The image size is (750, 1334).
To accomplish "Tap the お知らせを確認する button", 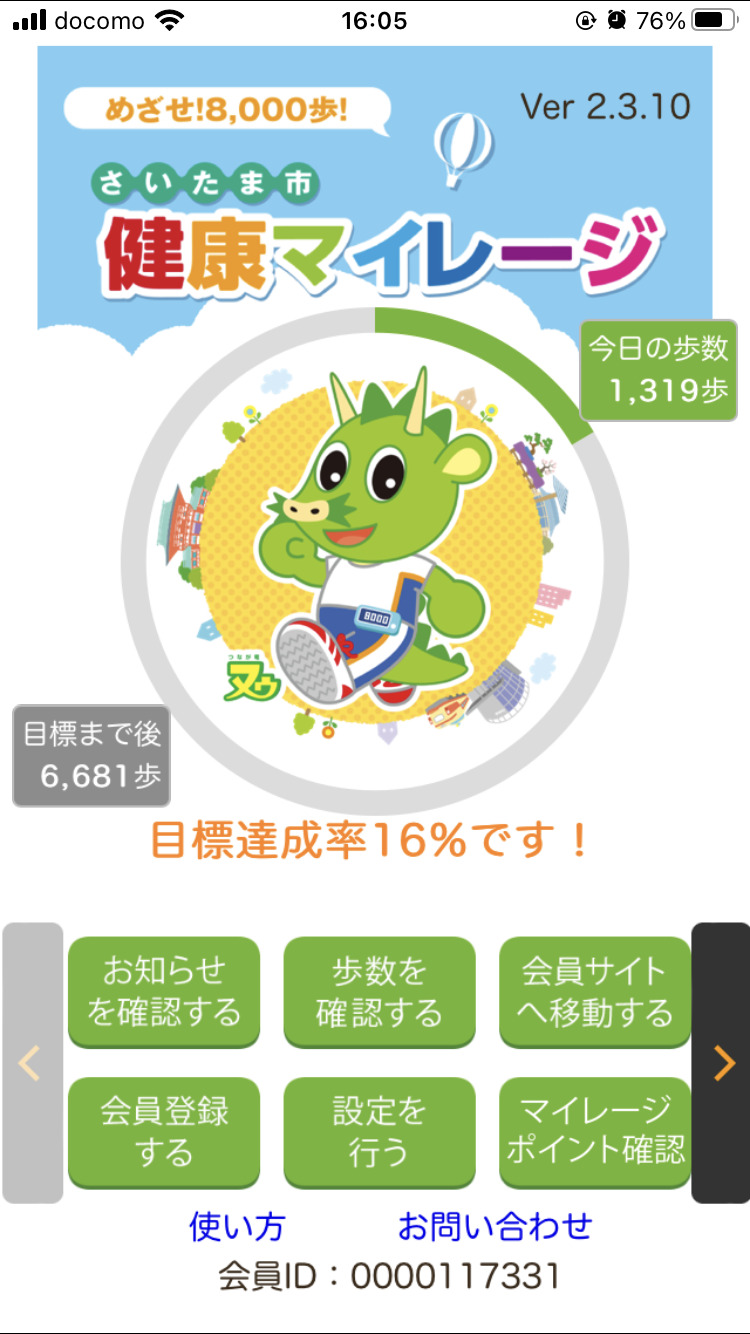I will (x=164, y=991).
